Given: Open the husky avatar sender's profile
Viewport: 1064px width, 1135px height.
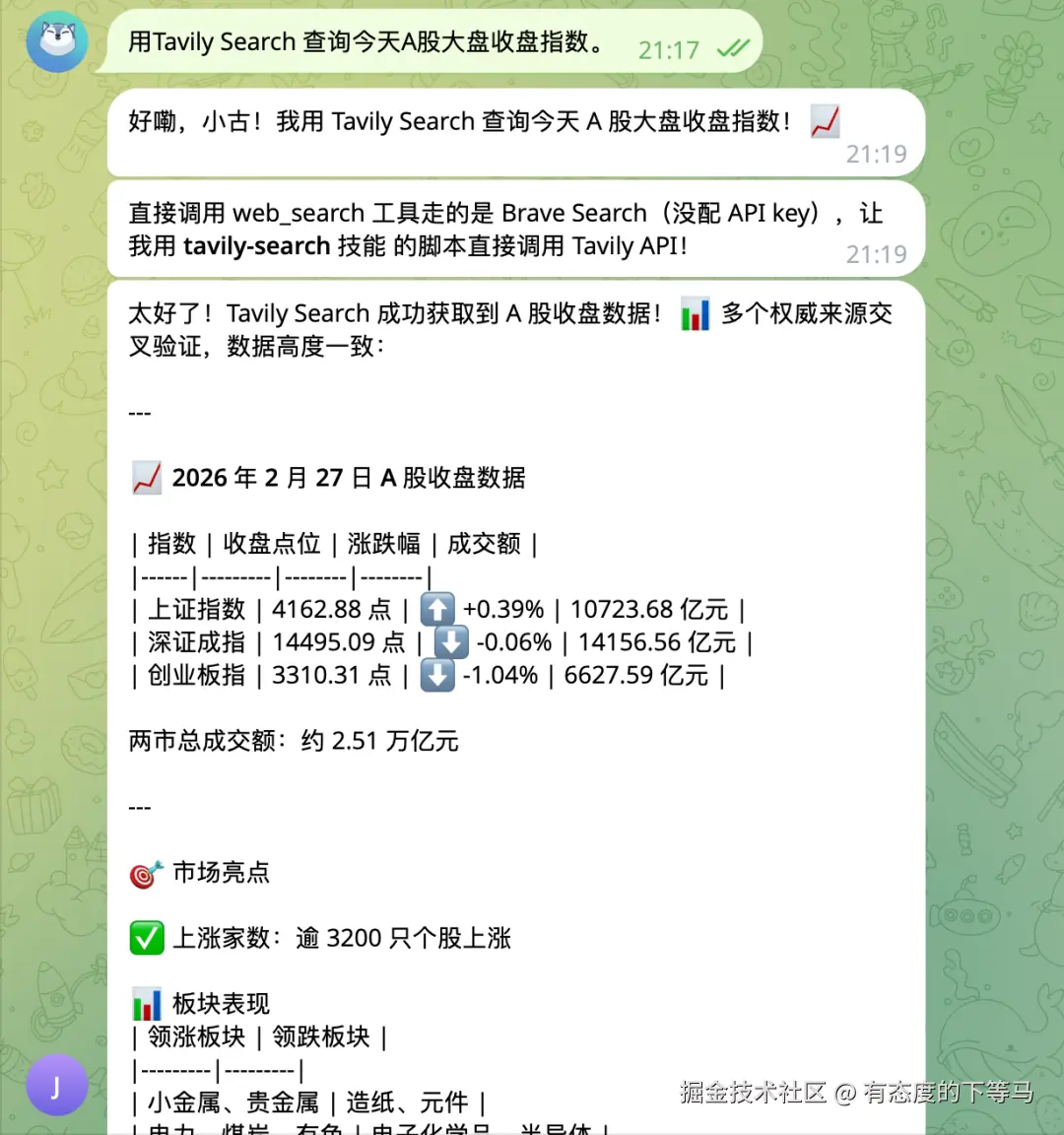Looking at the screenshot, I should [x=56, y=41].
